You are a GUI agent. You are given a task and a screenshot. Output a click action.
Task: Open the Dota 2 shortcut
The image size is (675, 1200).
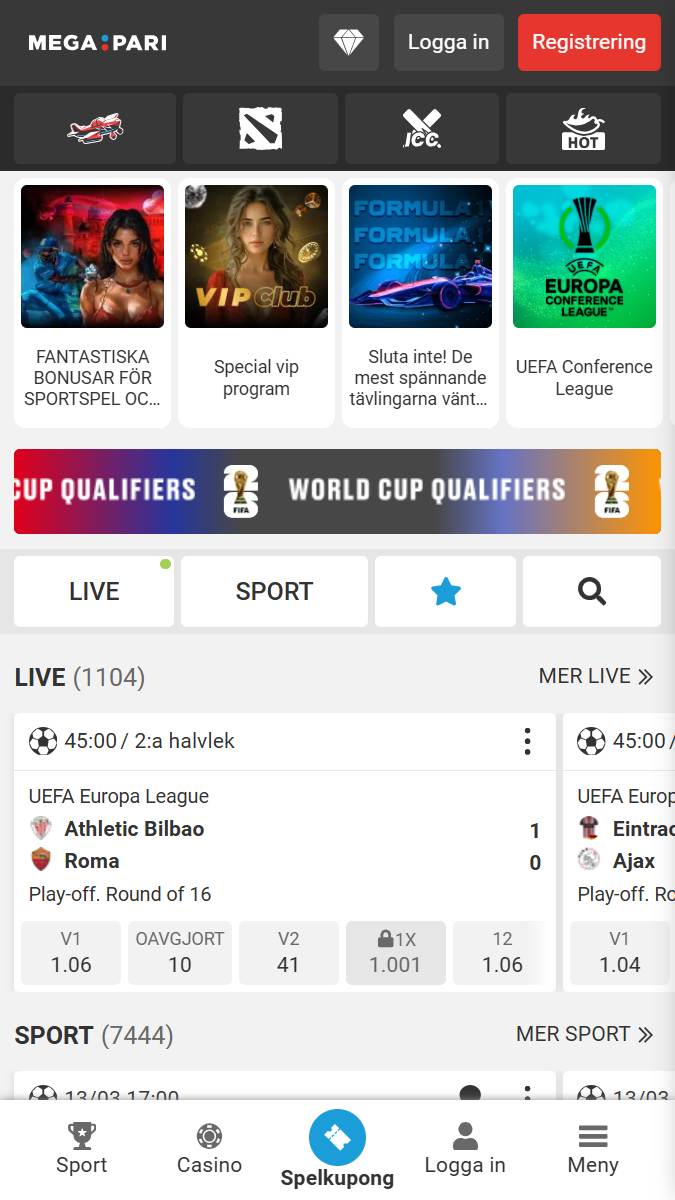(260, 128)
